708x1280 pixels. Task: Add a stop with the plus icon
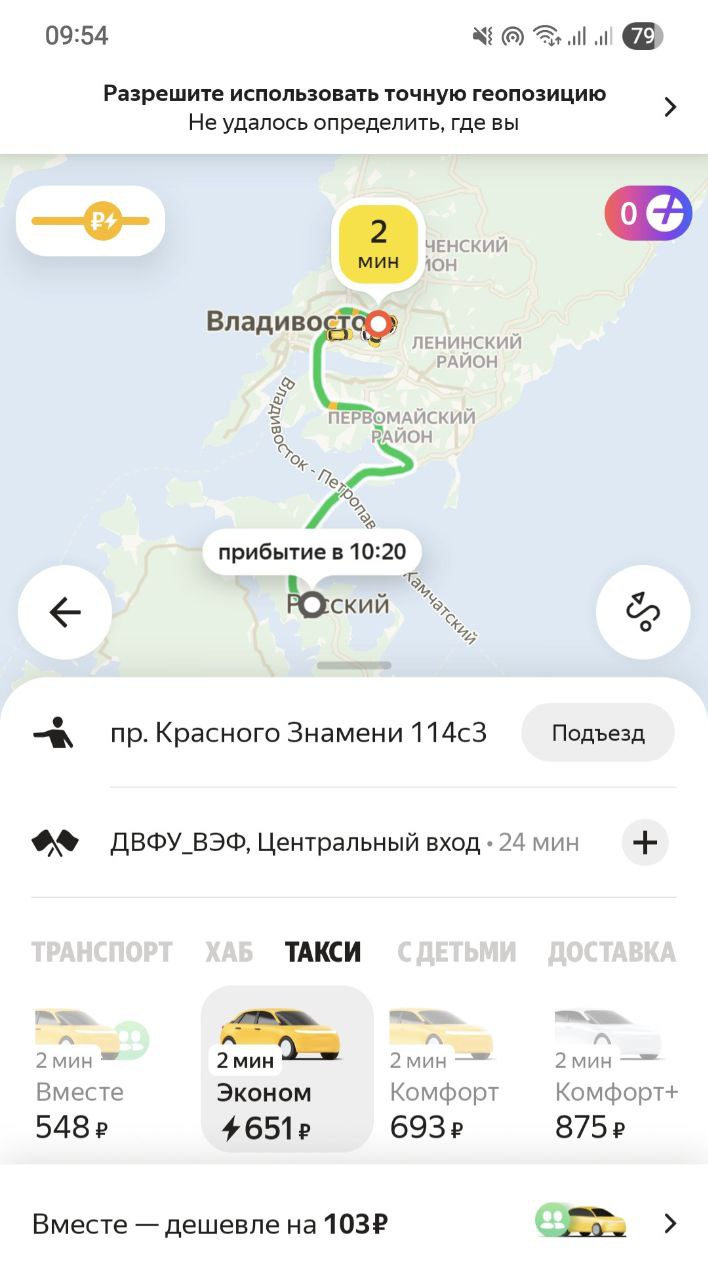[645, 843]
